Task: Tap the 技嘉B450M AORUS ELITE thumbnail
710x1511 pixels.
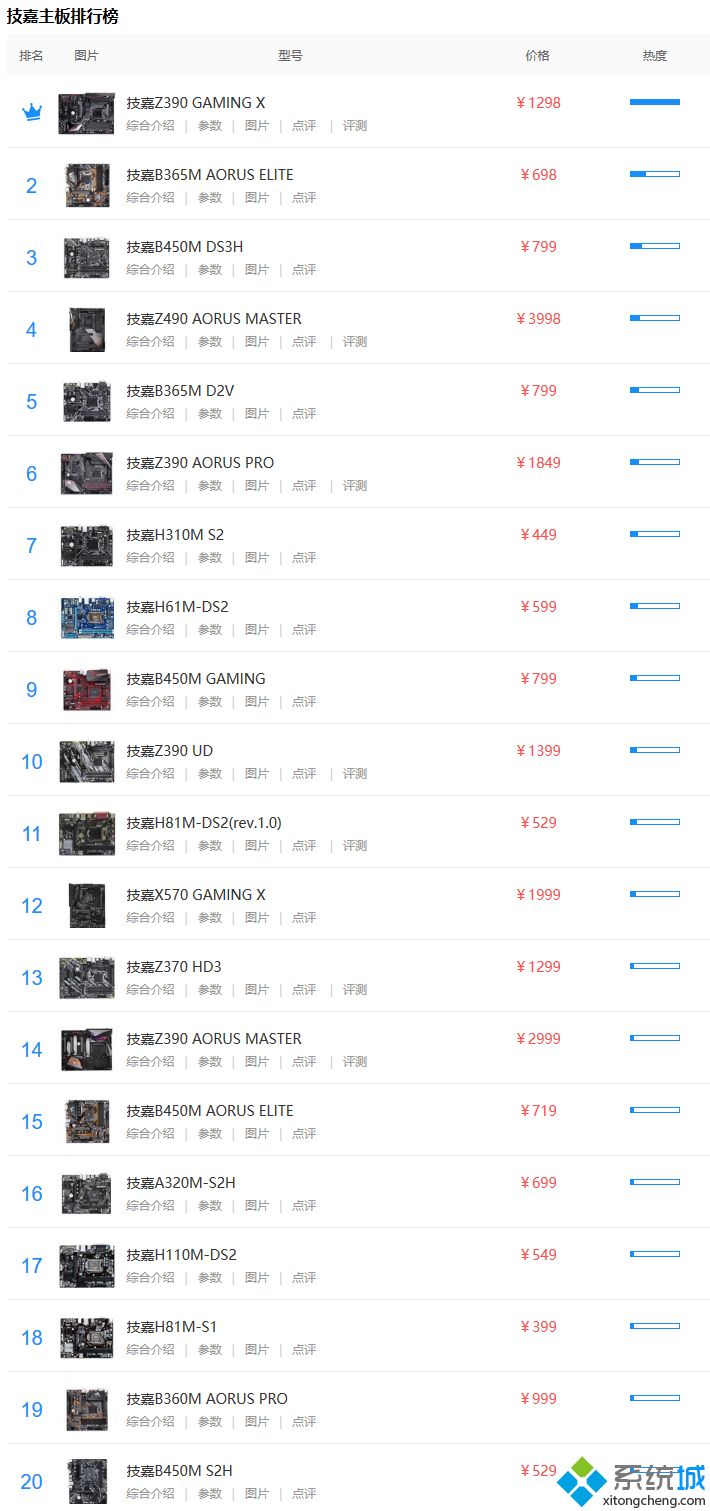Action: click(x=87, y=1122)
